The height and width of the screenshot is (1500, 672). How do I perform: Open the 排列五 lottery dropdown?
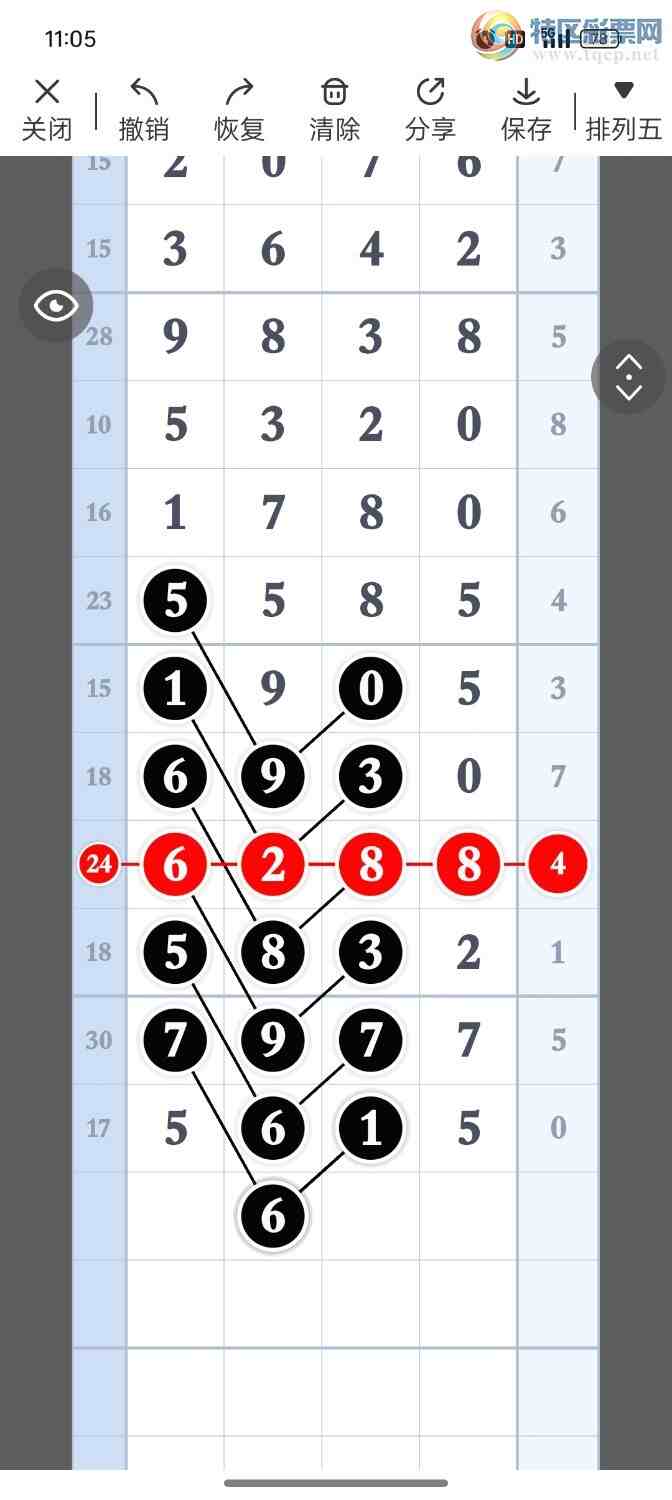point(624,110)
